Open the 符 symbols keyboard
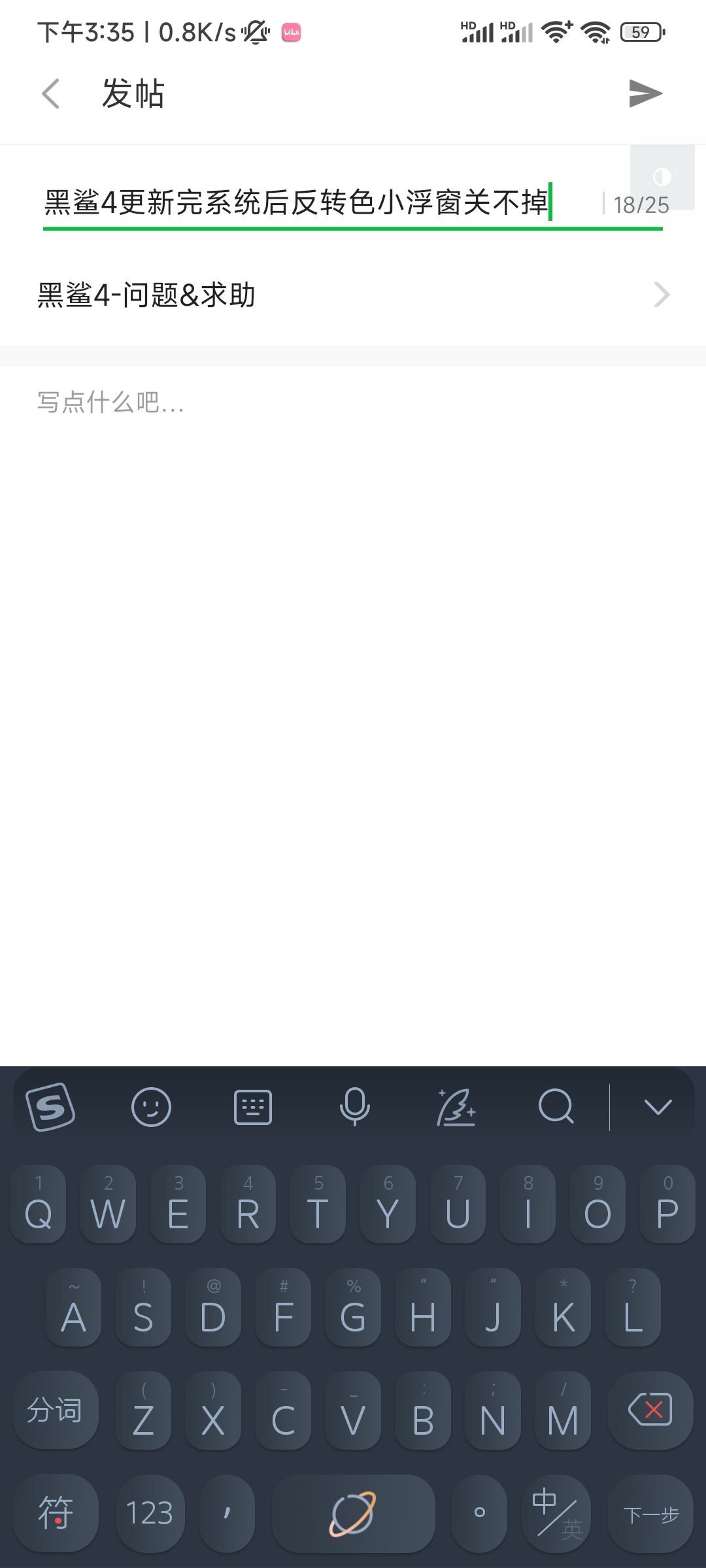Image resolution: width=706 pixels, height=1568 pixels. [x=55, y=1513]
